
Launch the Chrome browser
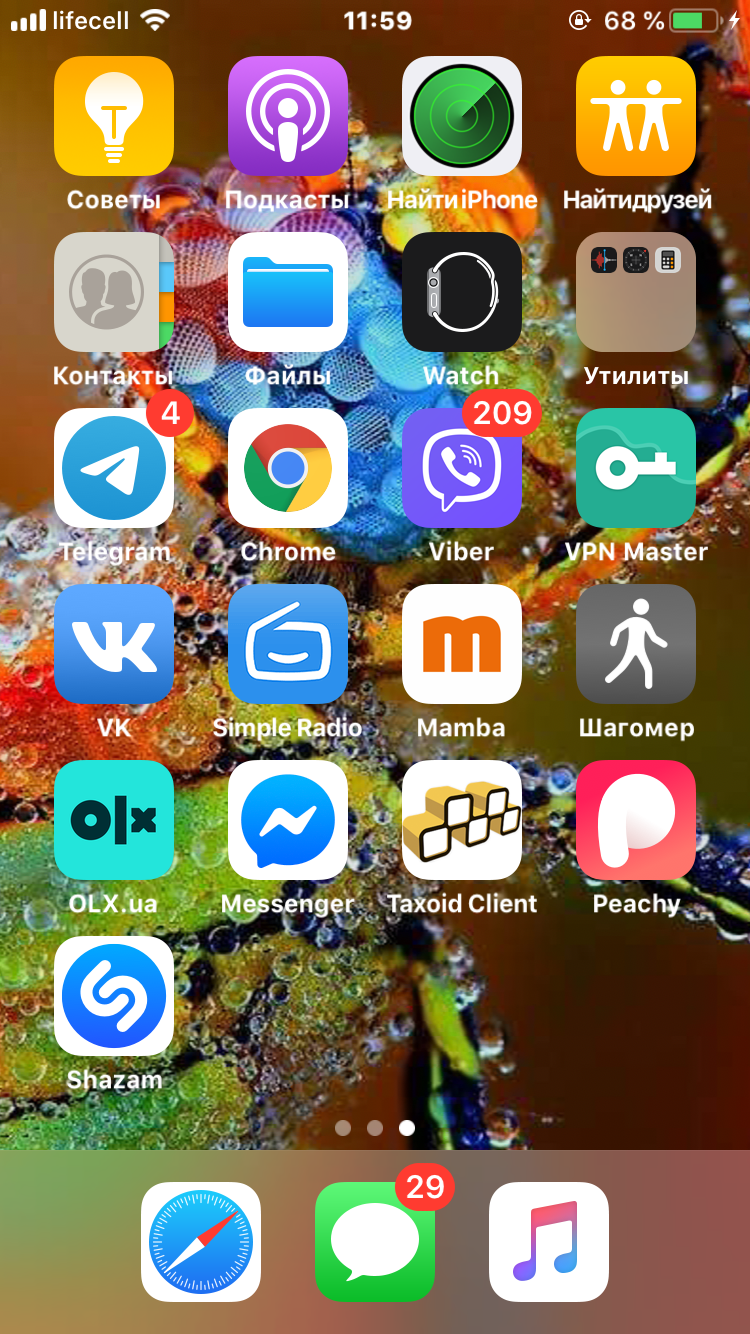click(x=288, y=468)
